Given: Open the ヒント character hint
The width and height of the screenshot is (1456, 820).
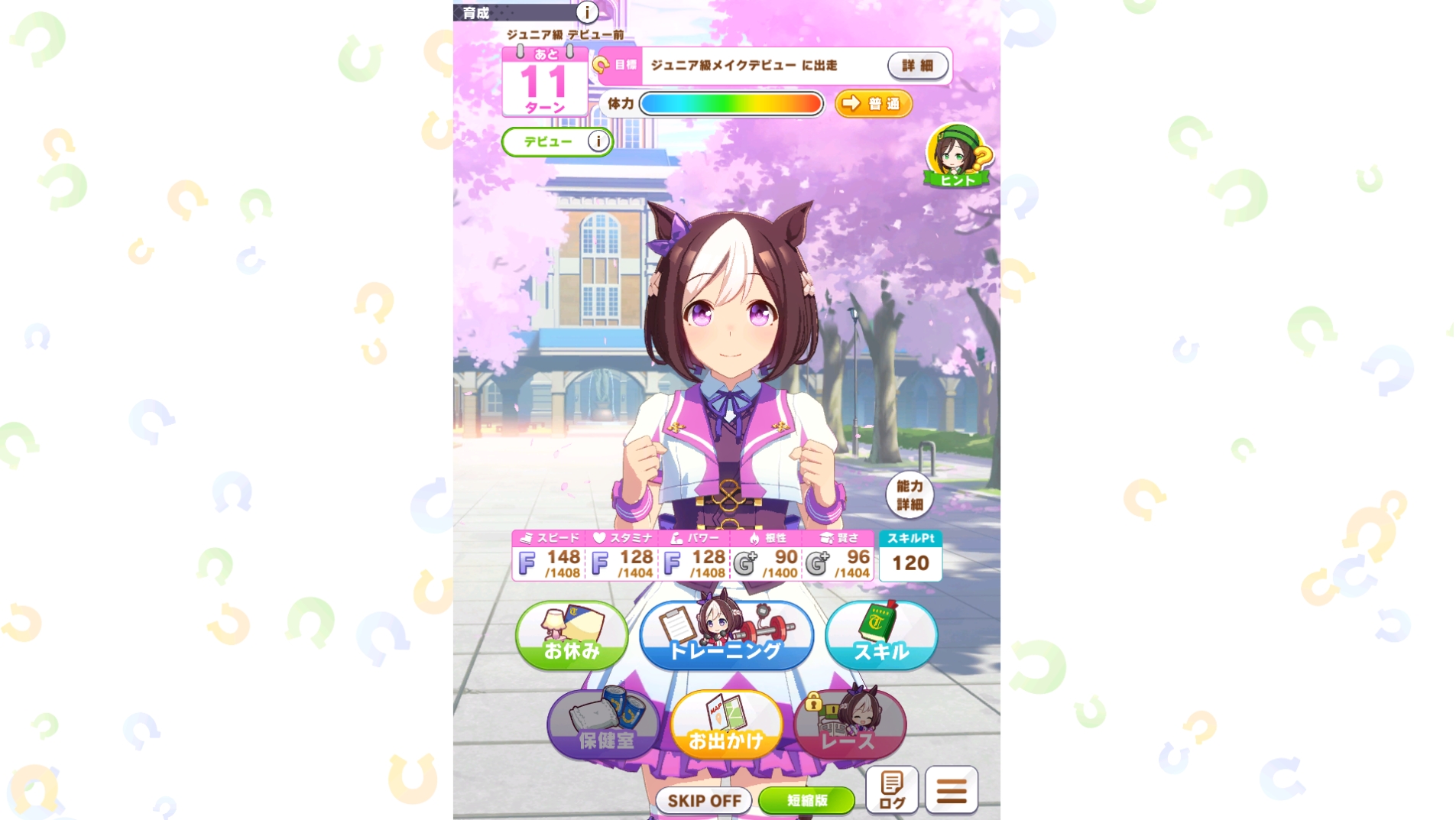Looking at the screenshot, I should coord(958,156).
